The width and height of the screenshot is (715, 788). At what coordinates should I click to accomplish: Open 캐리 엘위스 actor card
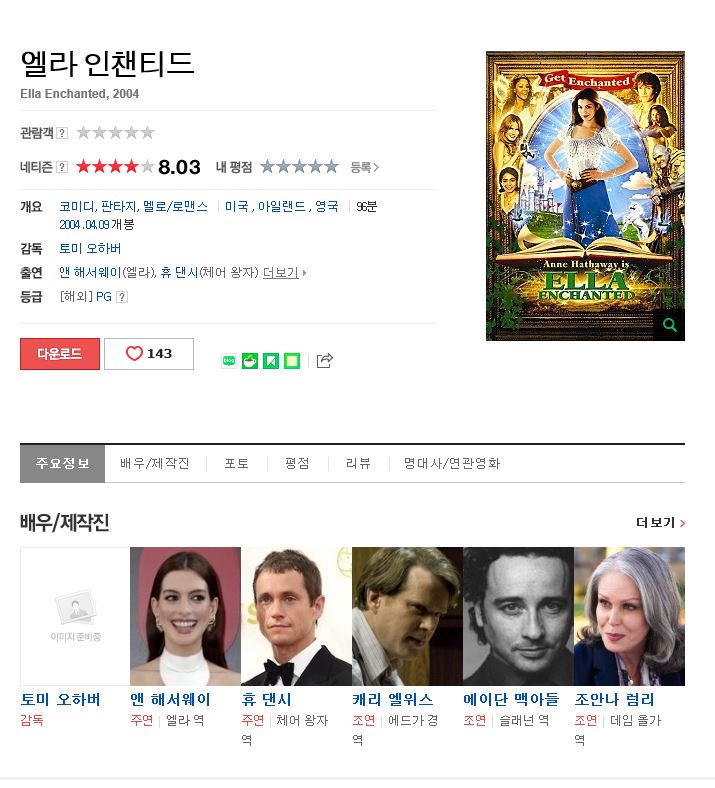click(x=407, y=616)
